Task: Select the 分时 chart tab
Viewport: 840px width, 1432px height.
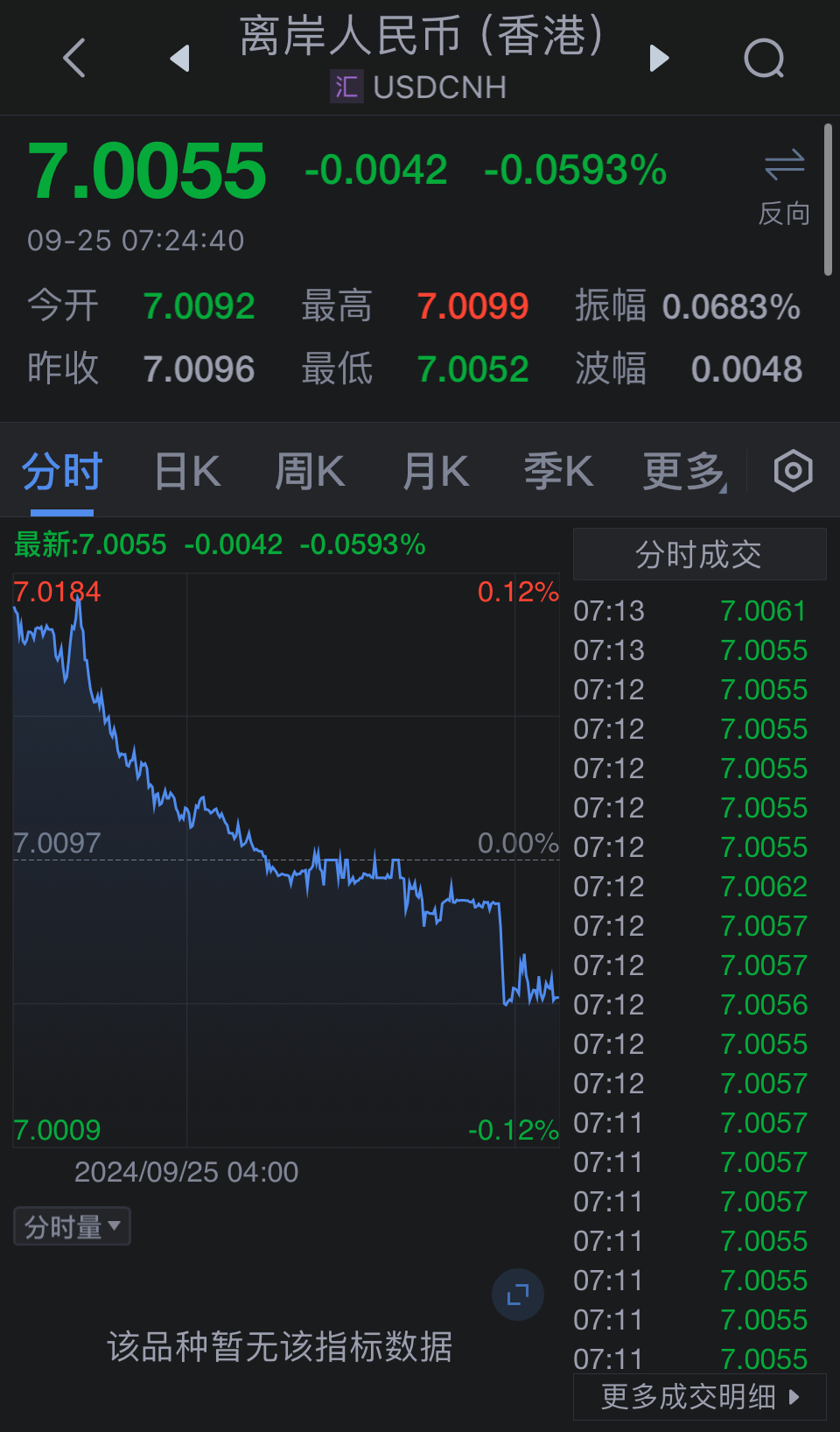Action: [x=62, y=472]
